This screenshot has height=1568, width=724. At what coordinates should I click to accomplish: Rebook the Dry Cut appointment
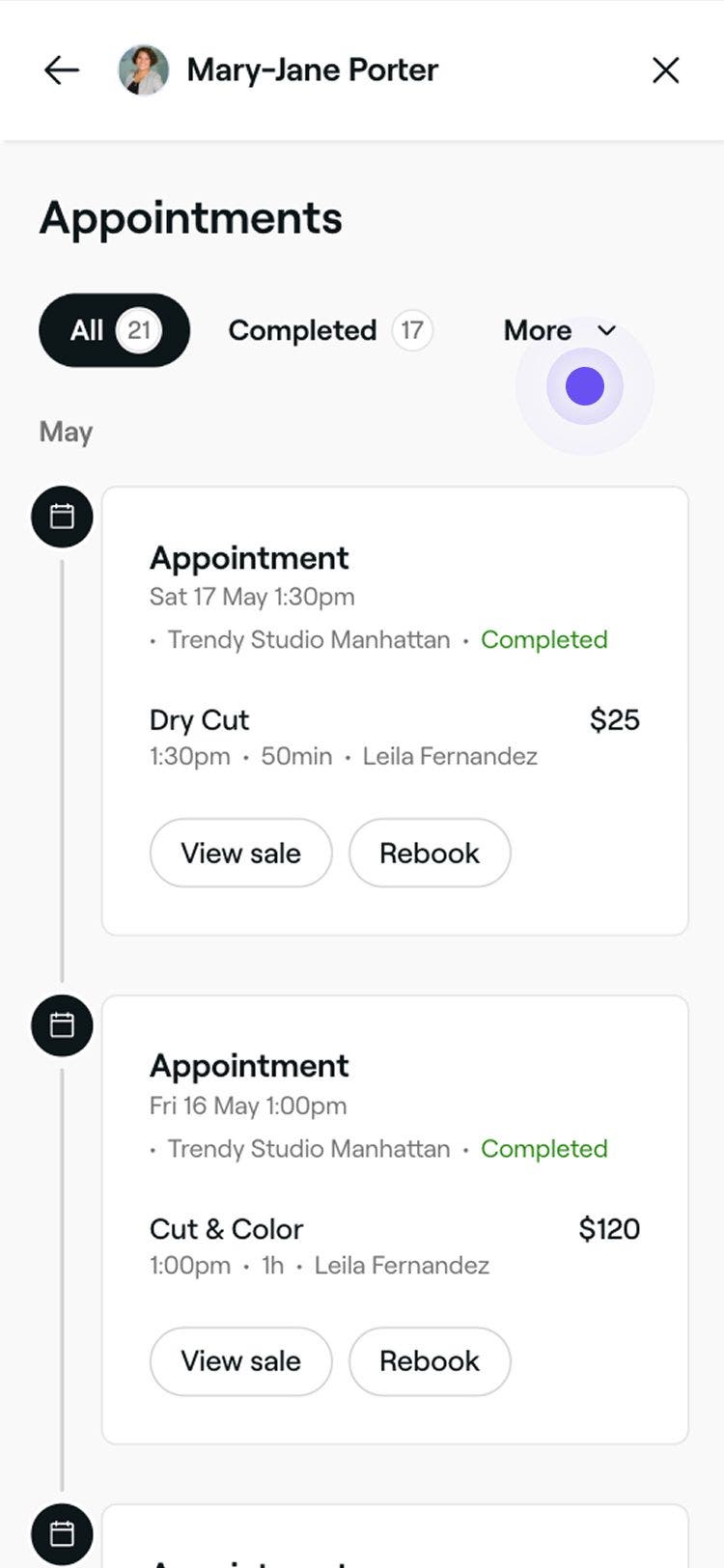coord(430,853)
